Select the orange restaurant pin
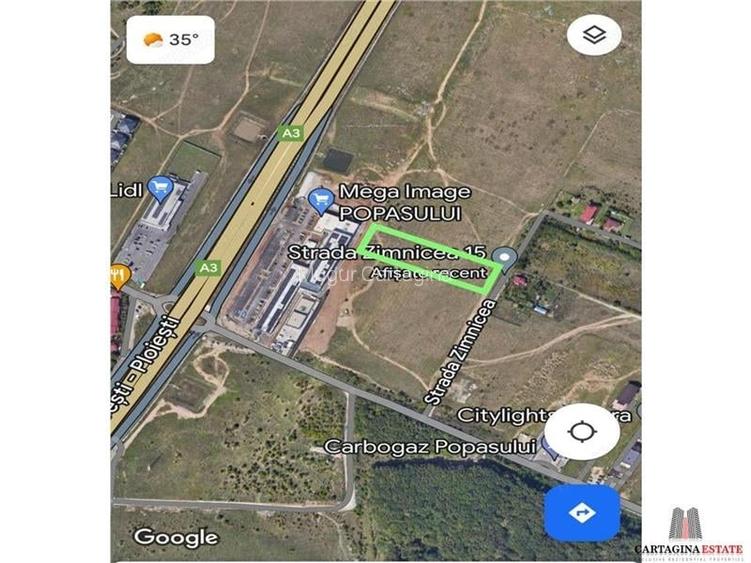The image size is (751, 563). [x=120, y=275]
